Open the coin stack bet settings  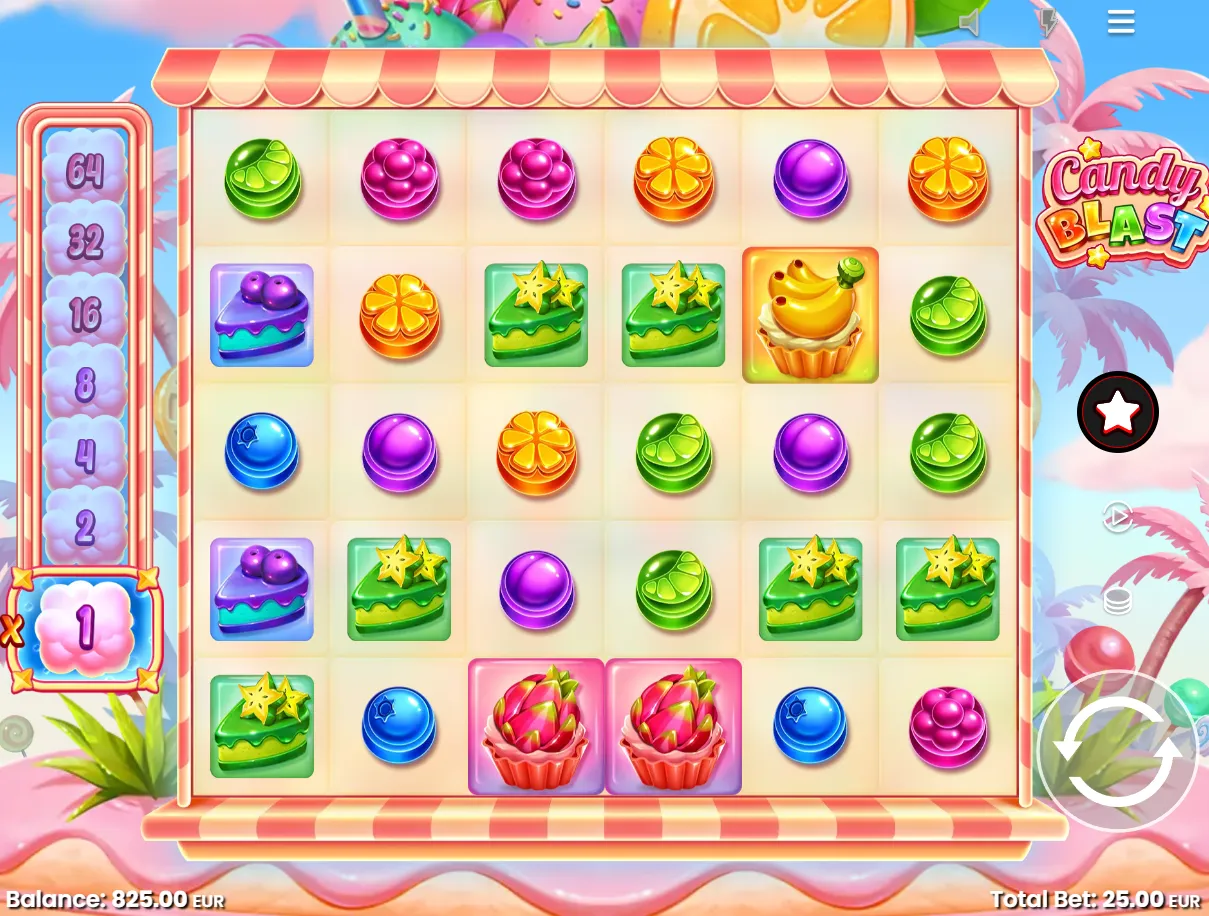coord(1117,602)
